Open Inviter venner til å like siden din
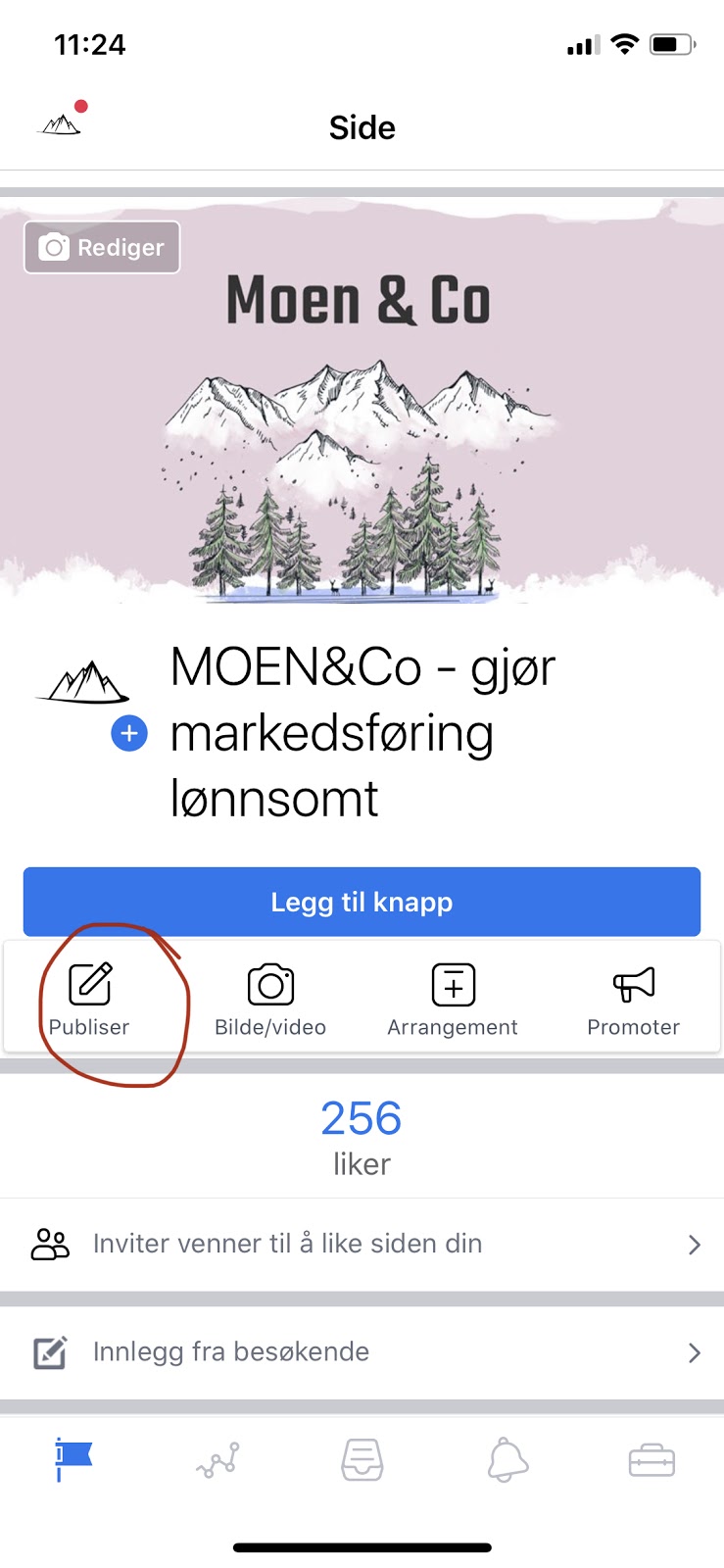This screenshot has height=1568, width=724. click(x=362, y=1244)
